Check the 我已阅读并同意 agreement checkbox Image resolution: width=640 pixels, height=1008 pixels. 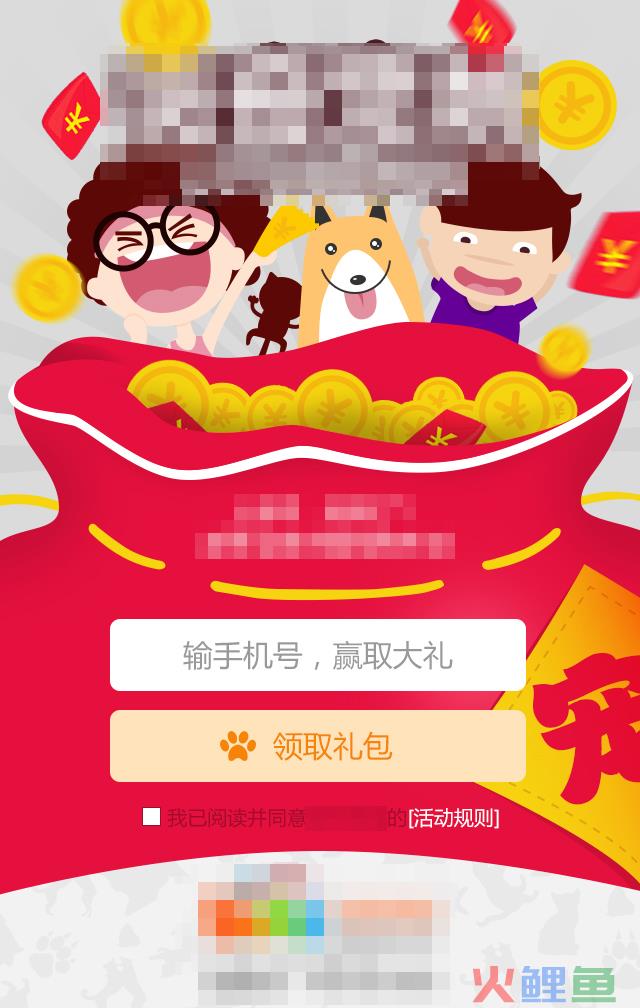pos(151,817)
